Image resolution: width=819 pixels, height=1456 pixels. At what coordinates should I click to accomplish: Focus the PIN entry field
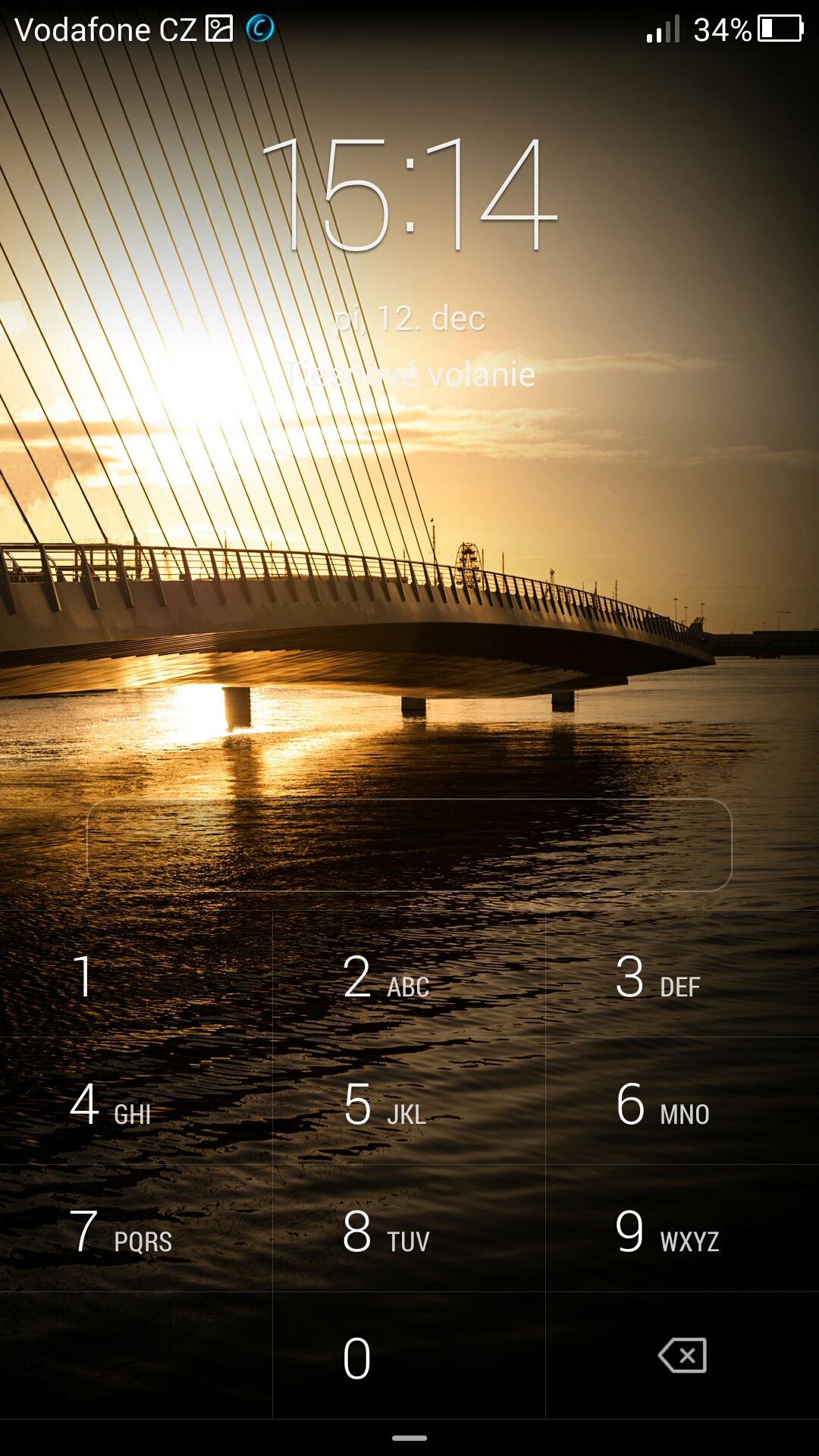click(x=409, y=845)
